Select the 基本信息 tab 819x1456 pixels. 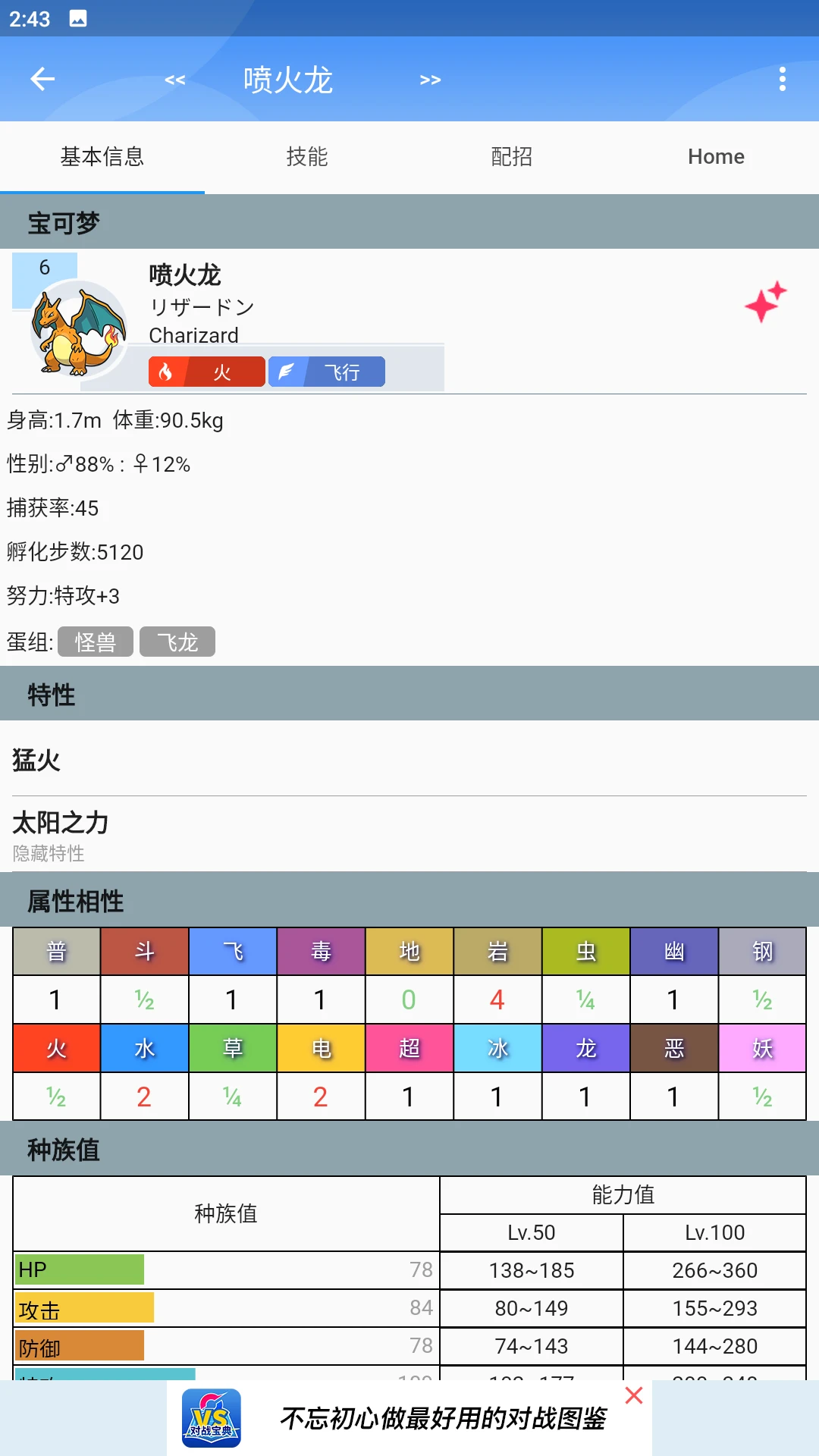[102, 157]
